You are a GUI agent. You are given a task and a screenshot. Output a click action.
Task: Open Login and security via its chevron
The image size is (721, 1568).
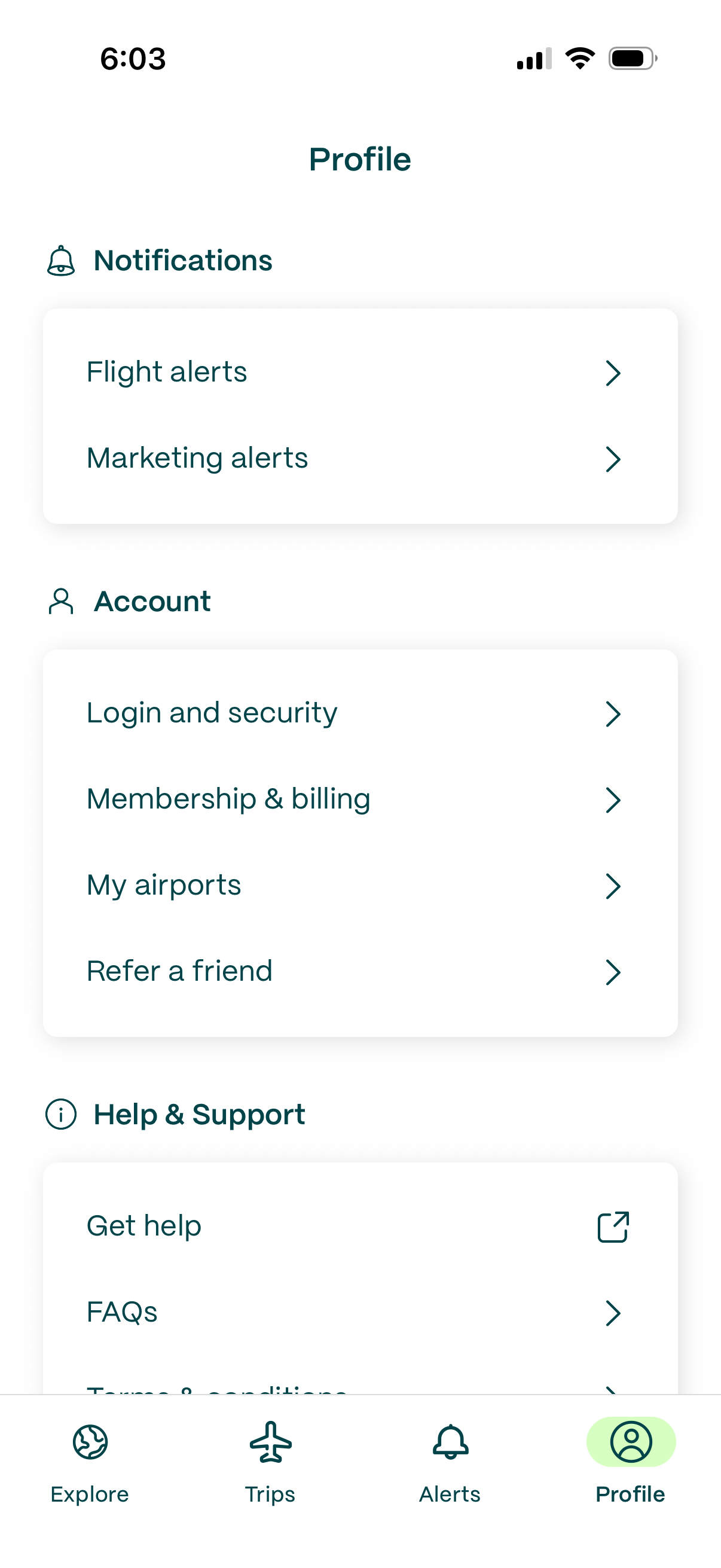613,714
